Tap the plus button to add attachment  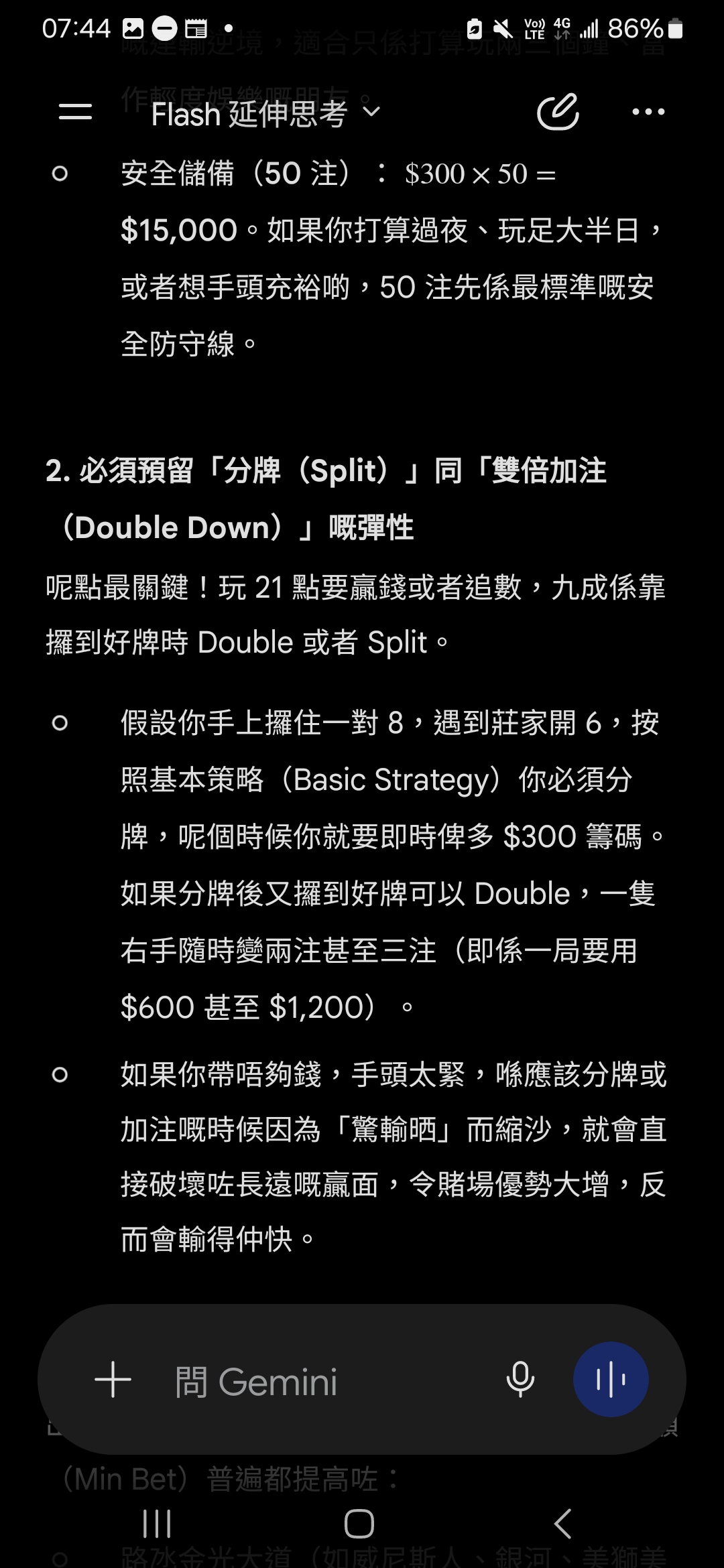[x=113, y=1380]
